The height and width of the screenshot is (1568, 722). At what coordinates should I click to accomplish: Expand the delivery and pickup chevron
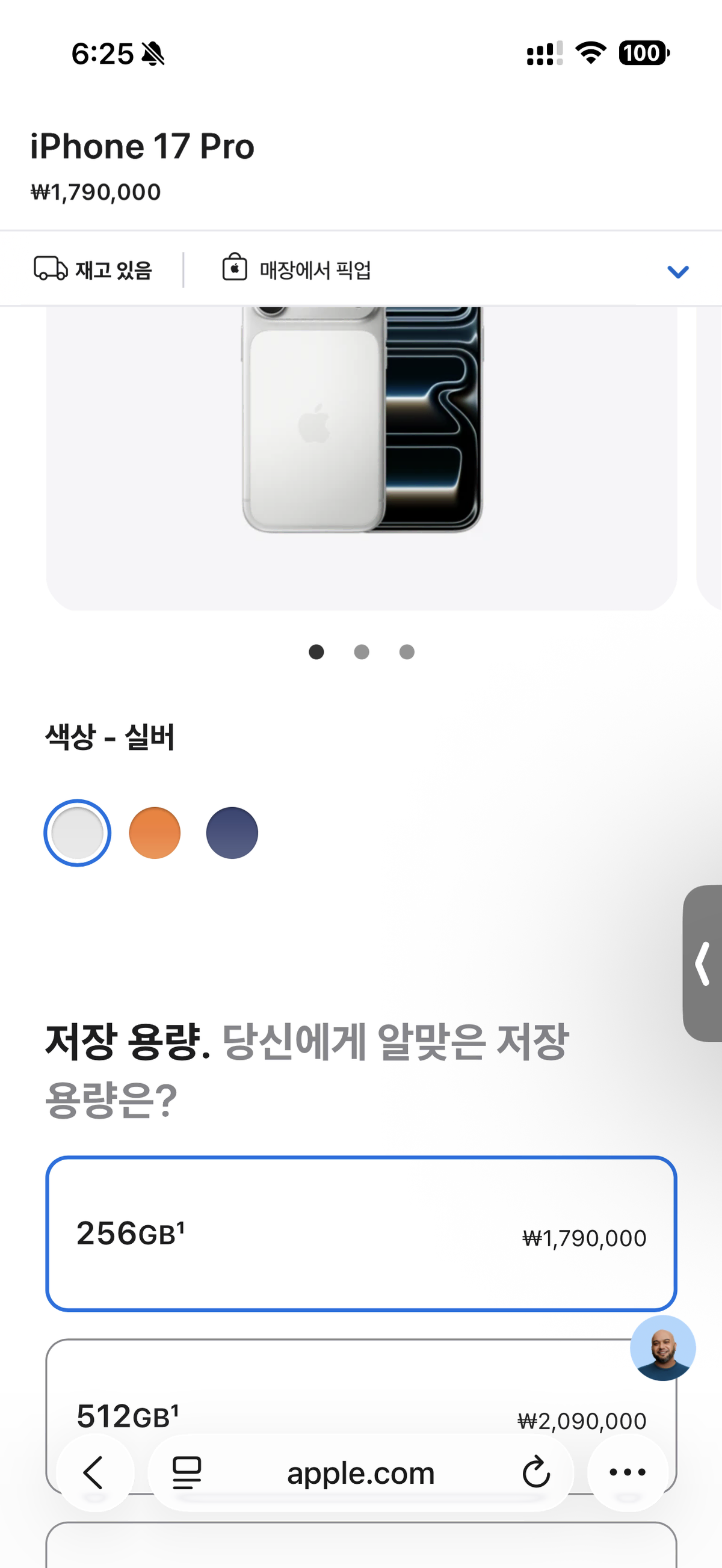(x=677, y=271)
